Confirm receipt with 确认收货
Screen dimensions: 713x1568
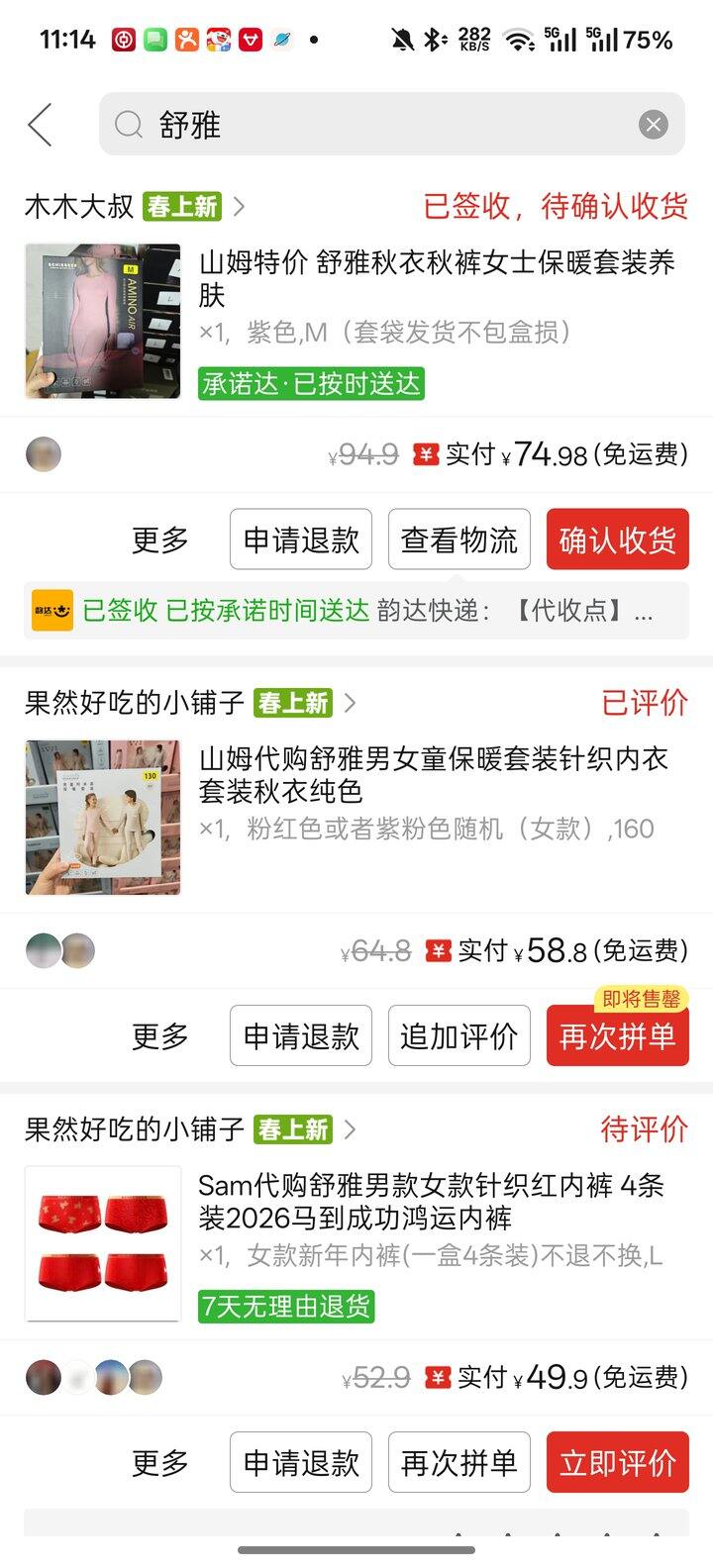click(x=617, y=539)
